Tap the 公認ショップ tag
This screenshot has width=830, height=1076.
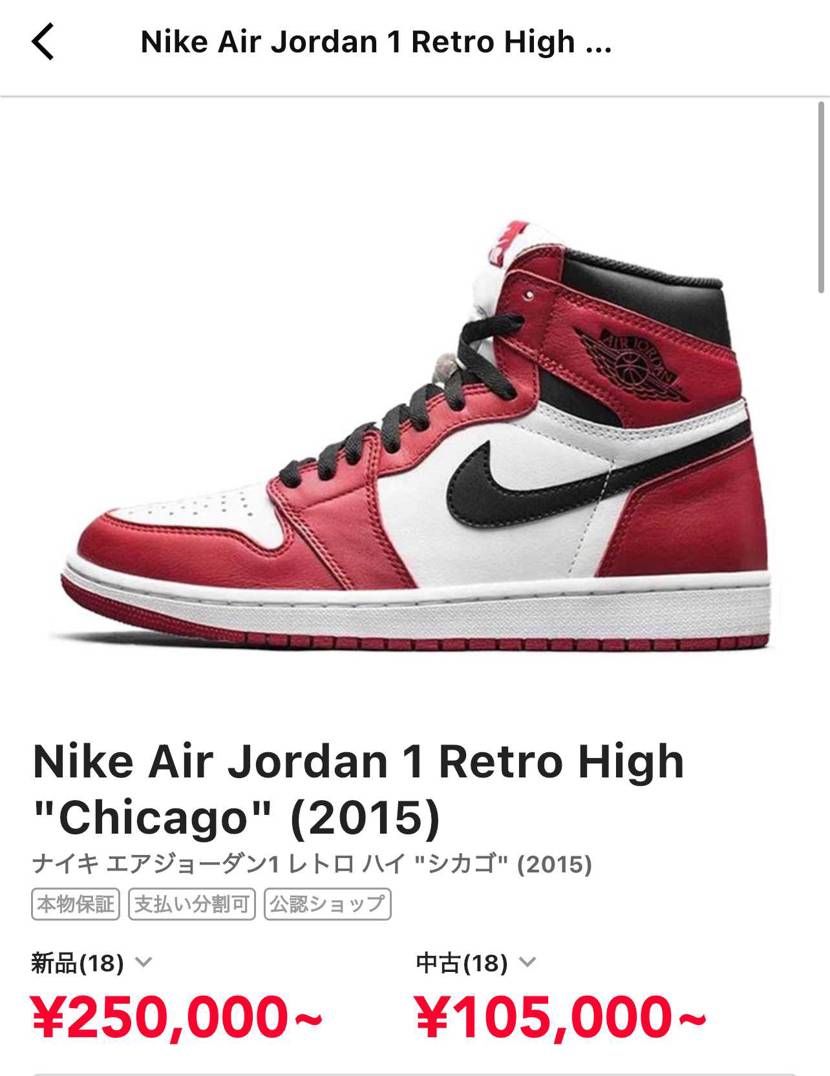327,904
